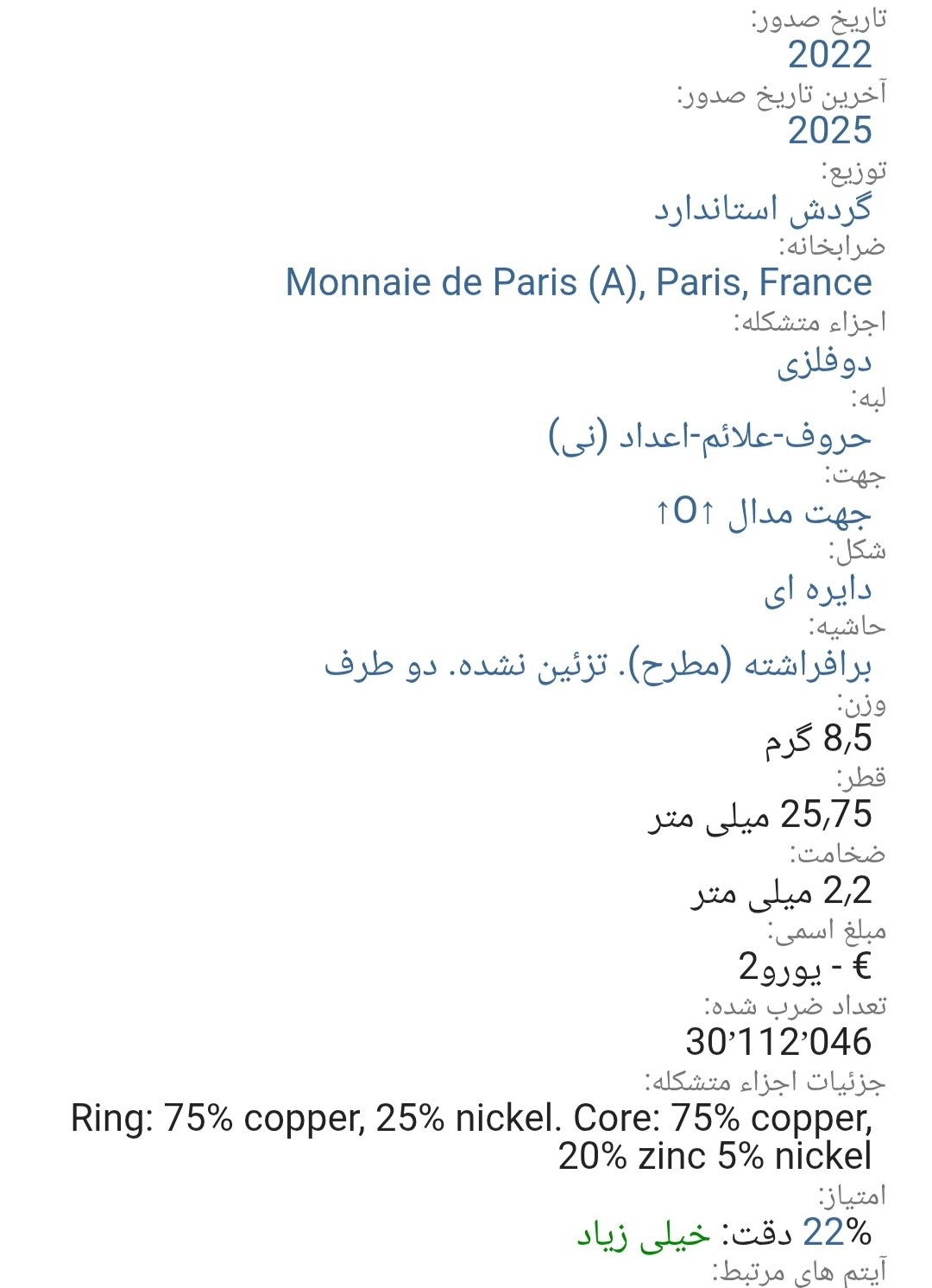Open the حروف-علائم-اعداد edge link
The width and height of the screenshot is (932, 1288).
[709, 437]
